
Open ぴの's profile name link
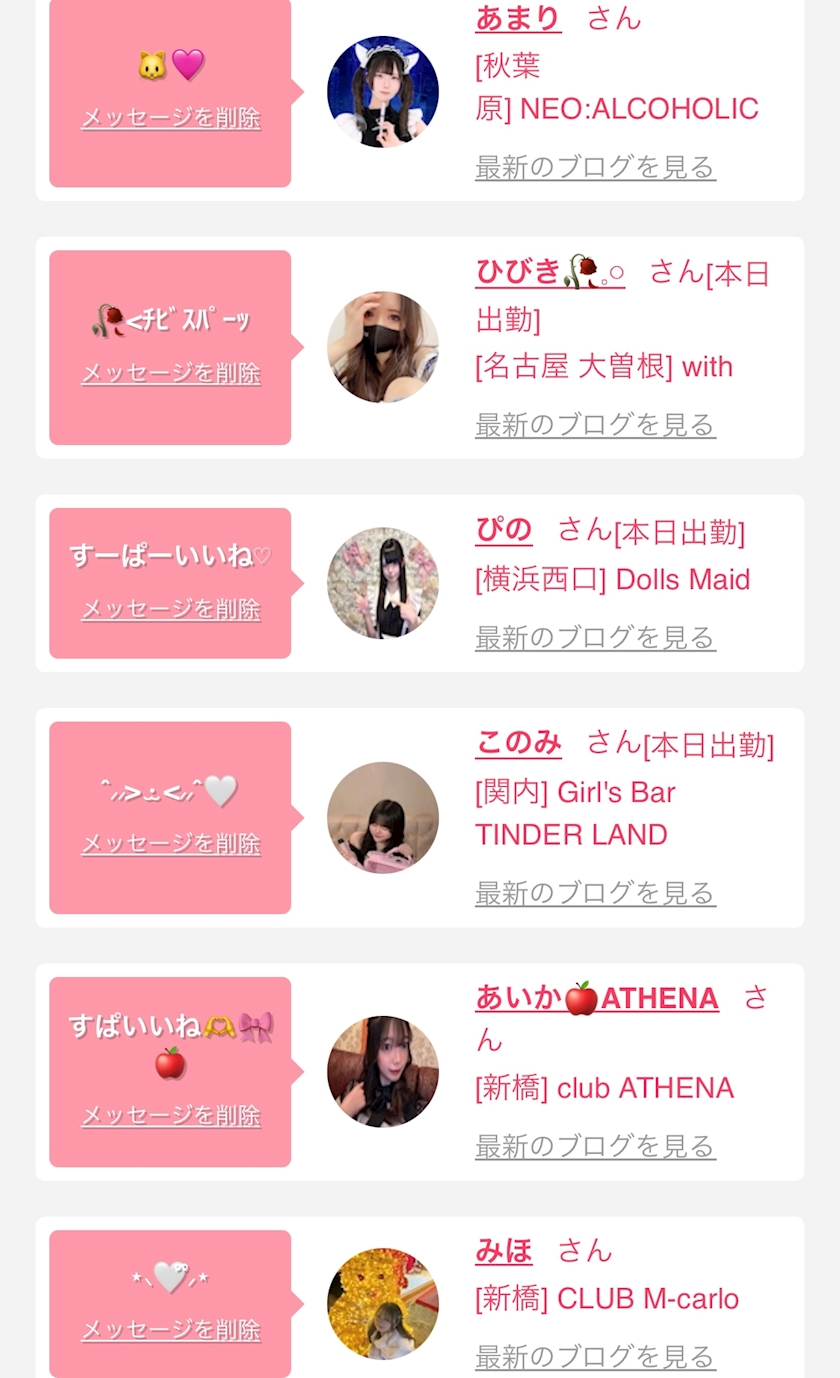(x=504, y=530)
